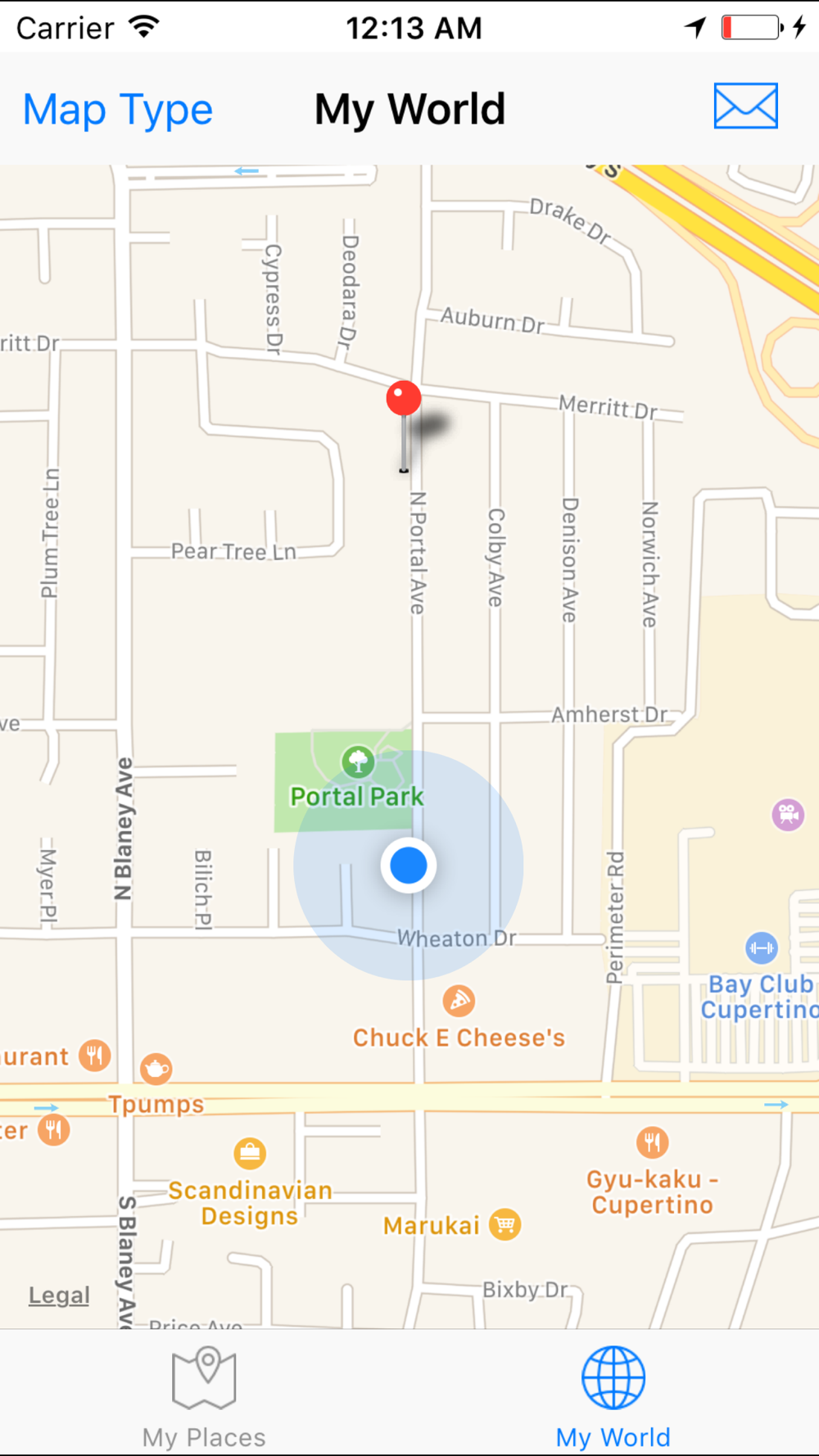The height and width of the screenshot is (1456, 819).
Task: Tap the Bay Club Cupertino marker
Action: coord(761,948)
